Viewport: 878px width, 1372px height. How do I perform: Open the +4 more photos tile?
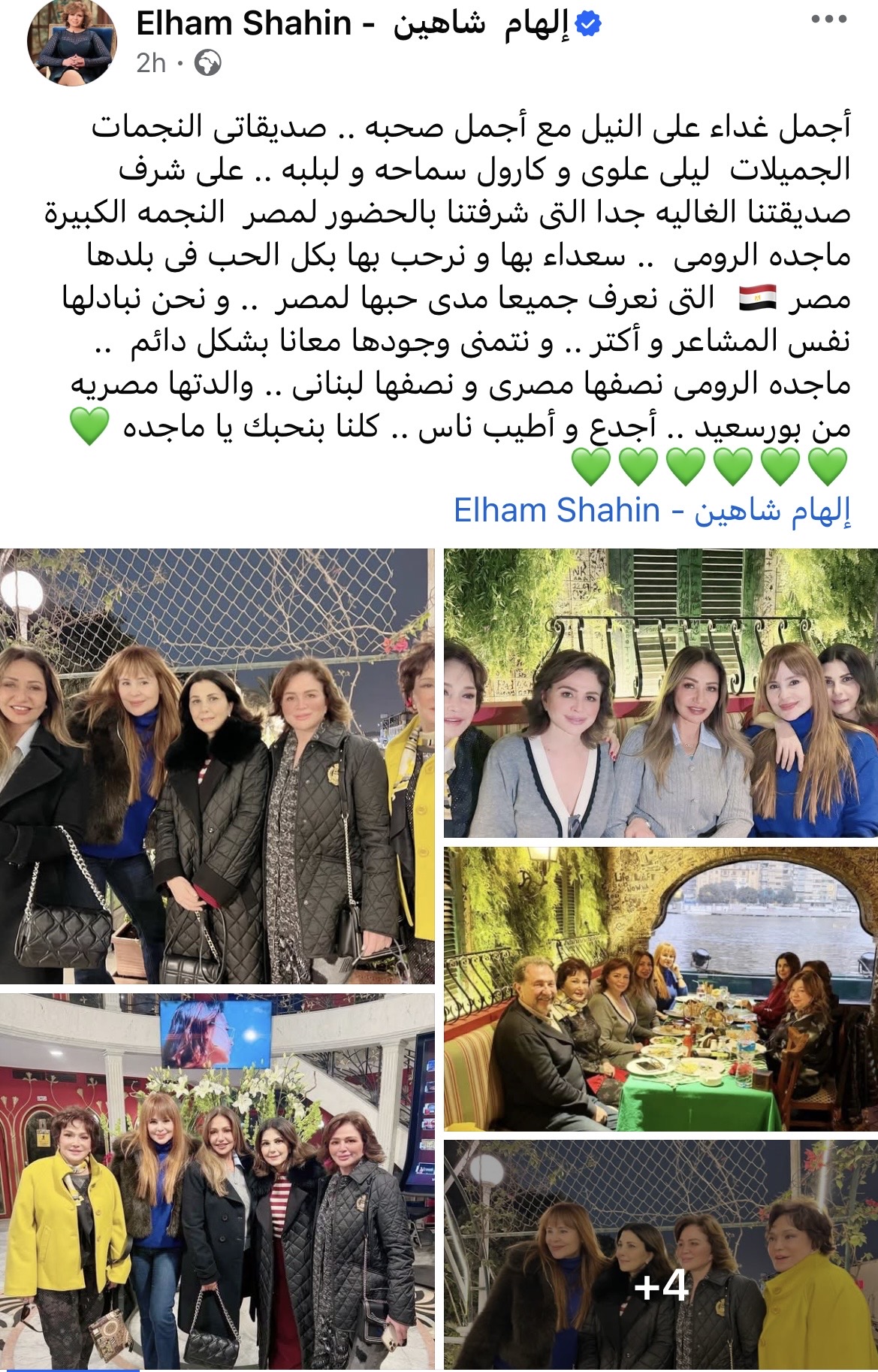click(660, 1253)
